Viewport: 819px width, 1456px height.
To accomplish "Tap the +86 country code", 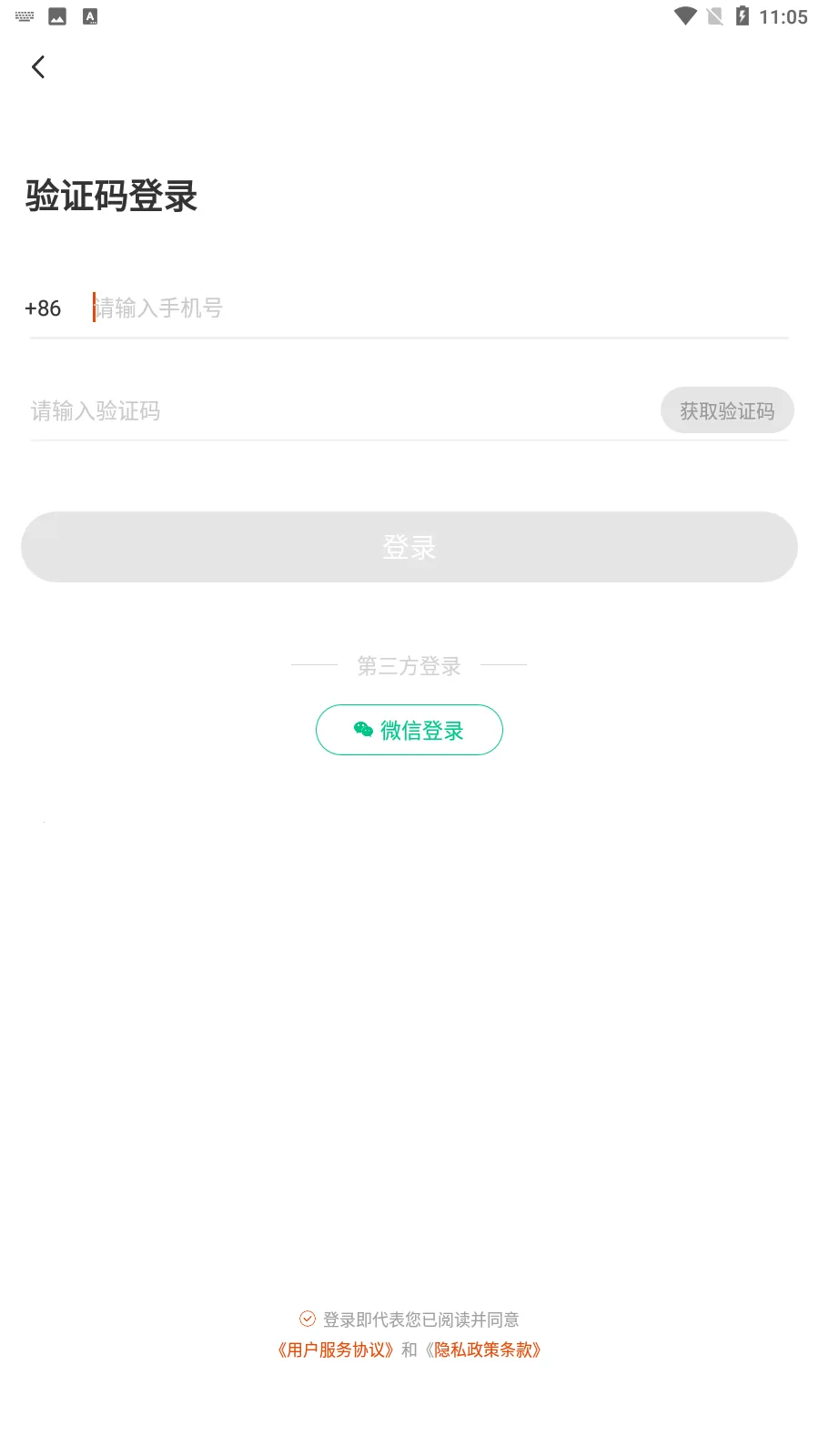I will pos(43,308).
